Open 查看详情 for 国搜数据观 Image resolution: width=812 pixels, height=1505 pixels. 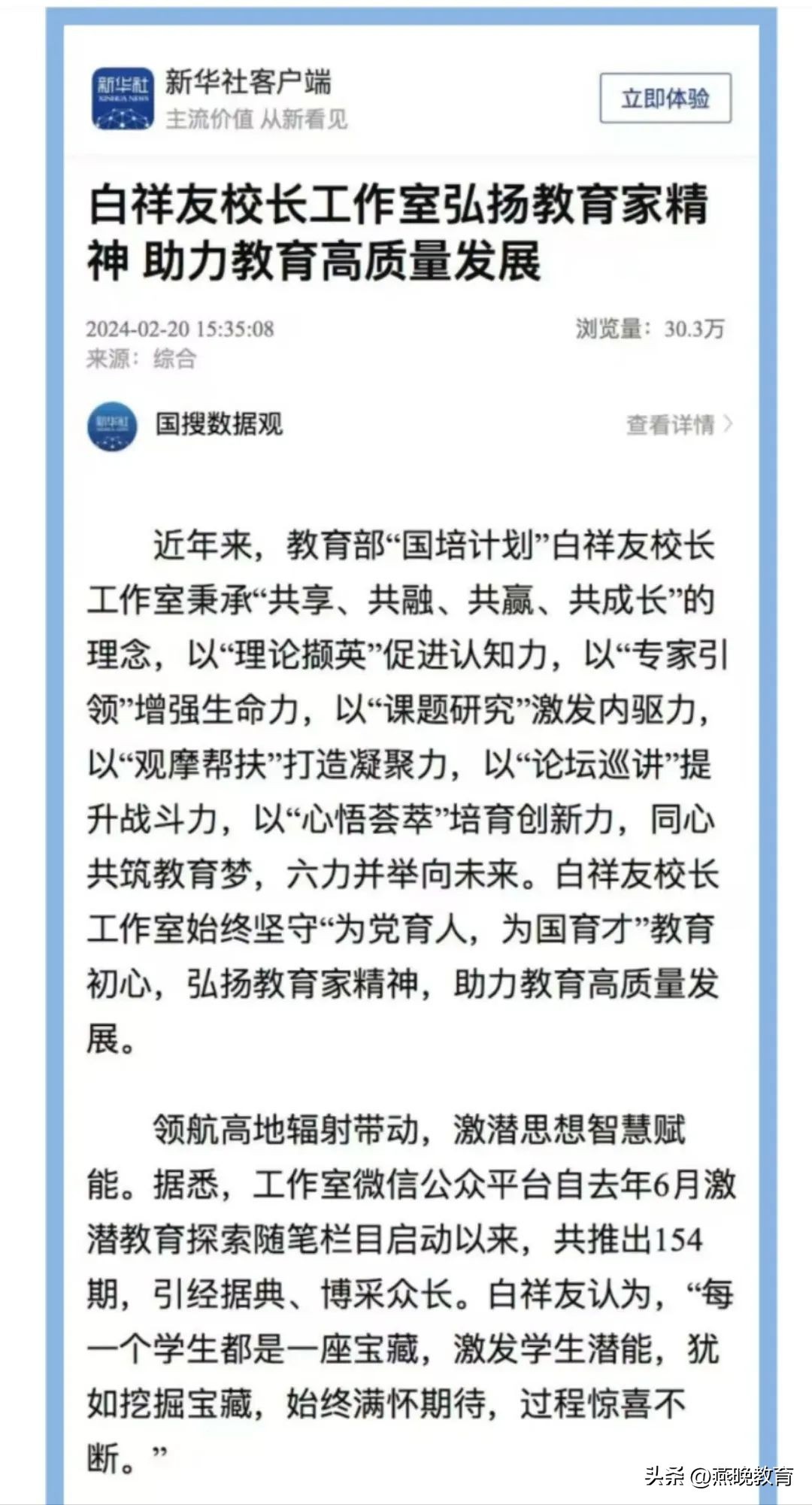[x=679, y=425]
